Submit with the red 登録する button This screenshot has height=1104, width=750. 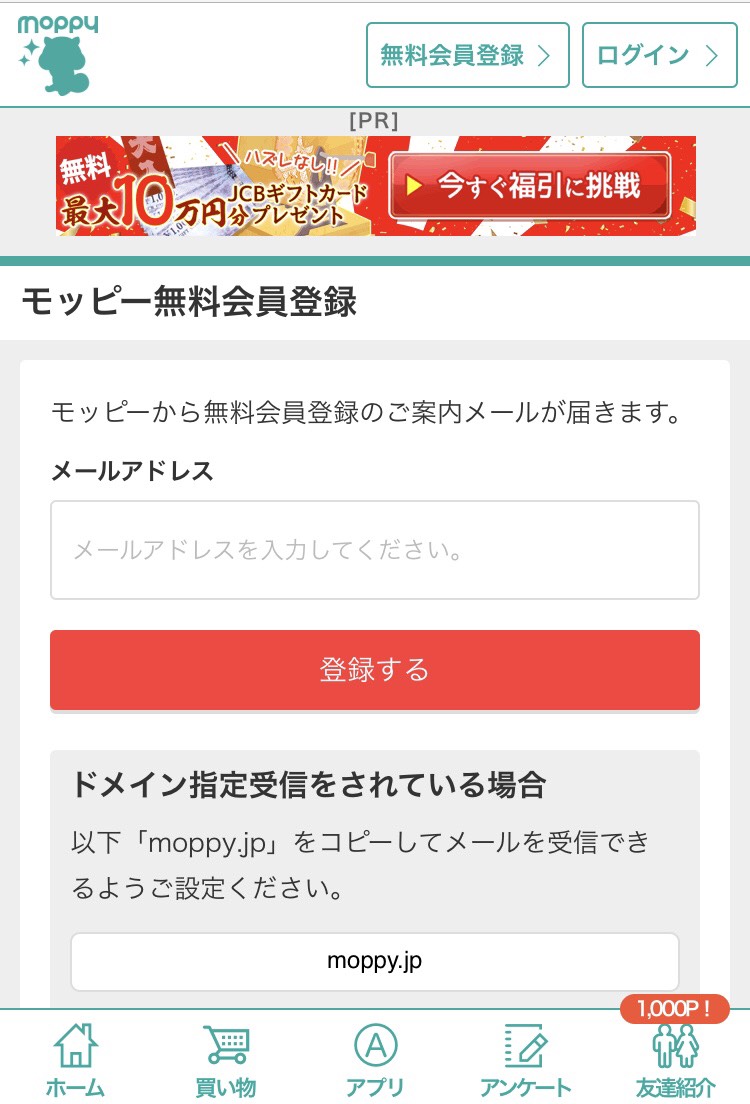375,670
